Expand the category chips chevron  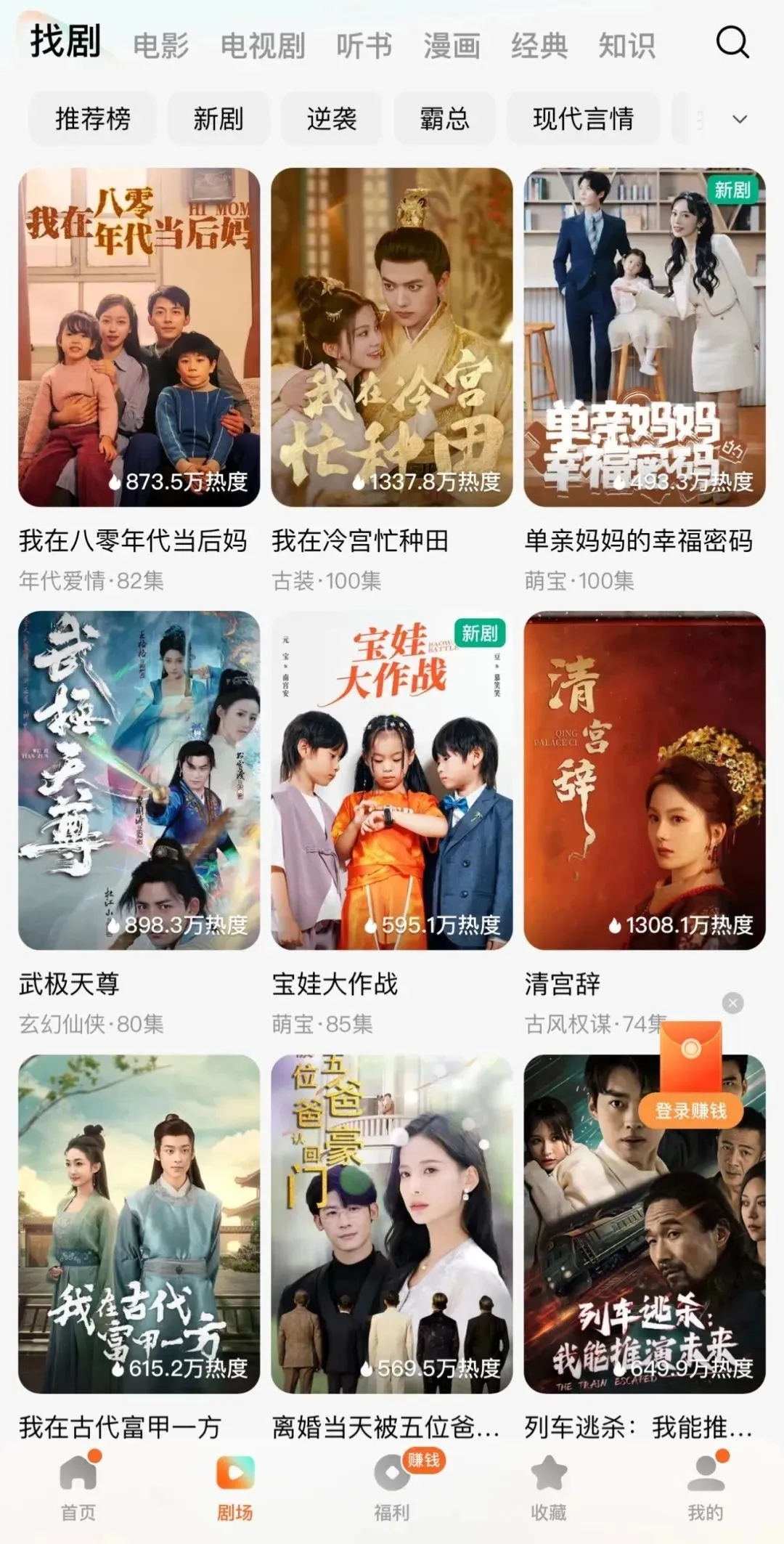[740, 119]
